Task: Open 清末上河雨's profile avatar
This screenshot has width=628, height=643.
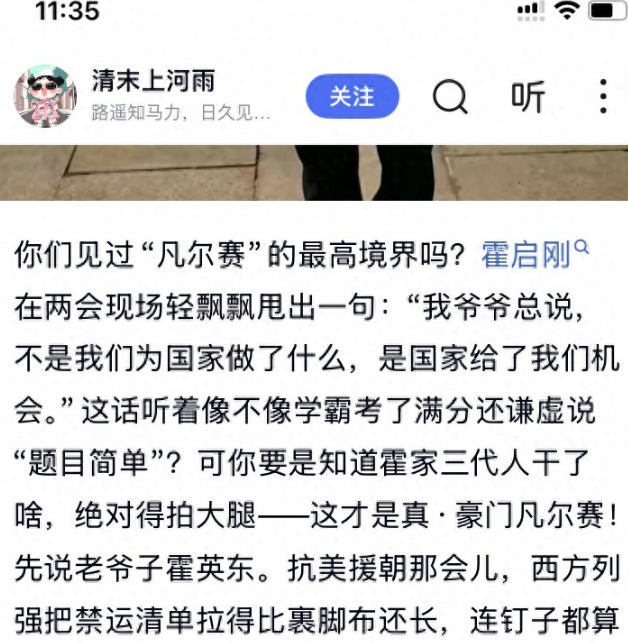Action: pyautogui.click(x=45, y=96)
